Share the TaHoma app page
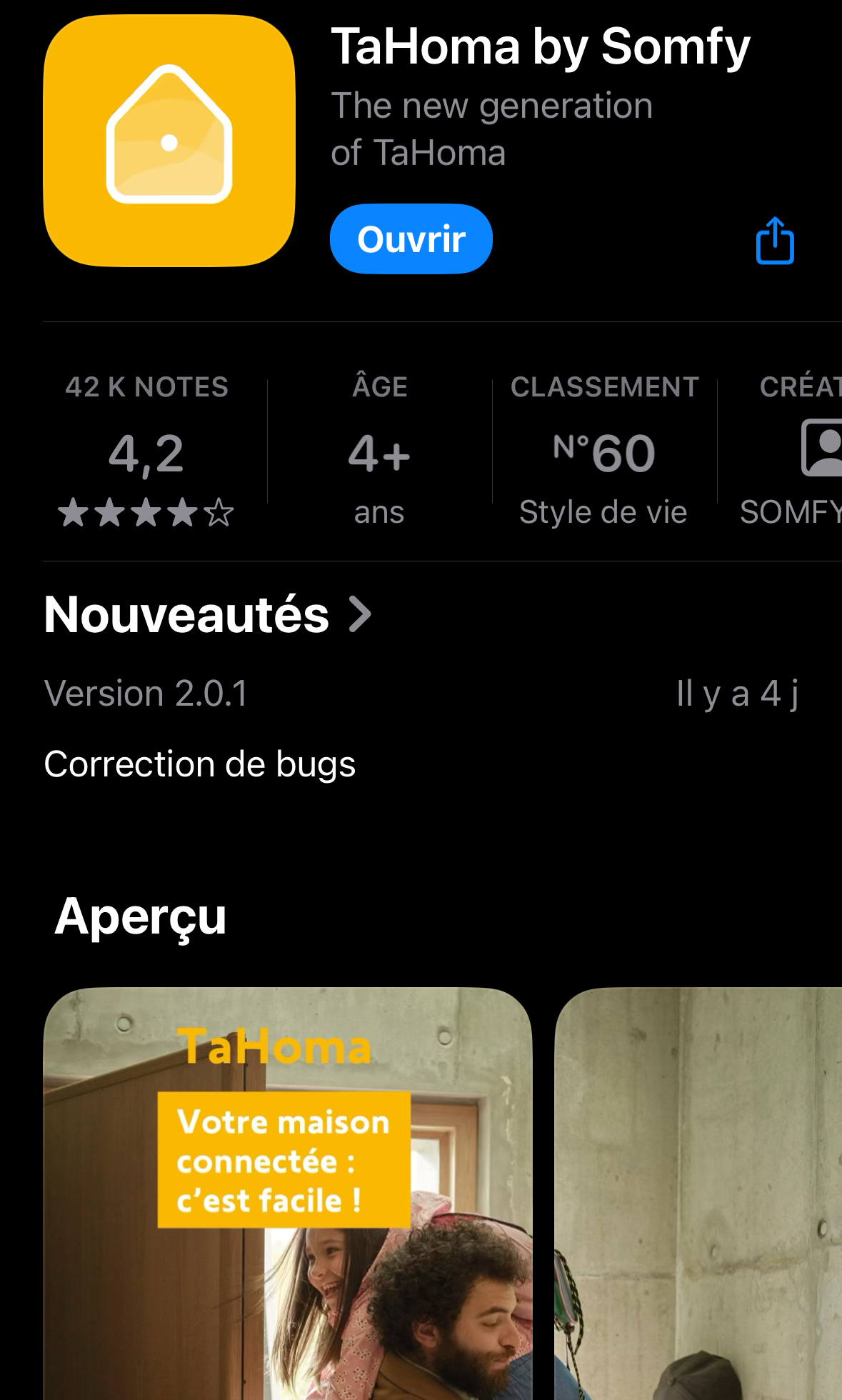The image size is (842, 1400). click(775, 241)
